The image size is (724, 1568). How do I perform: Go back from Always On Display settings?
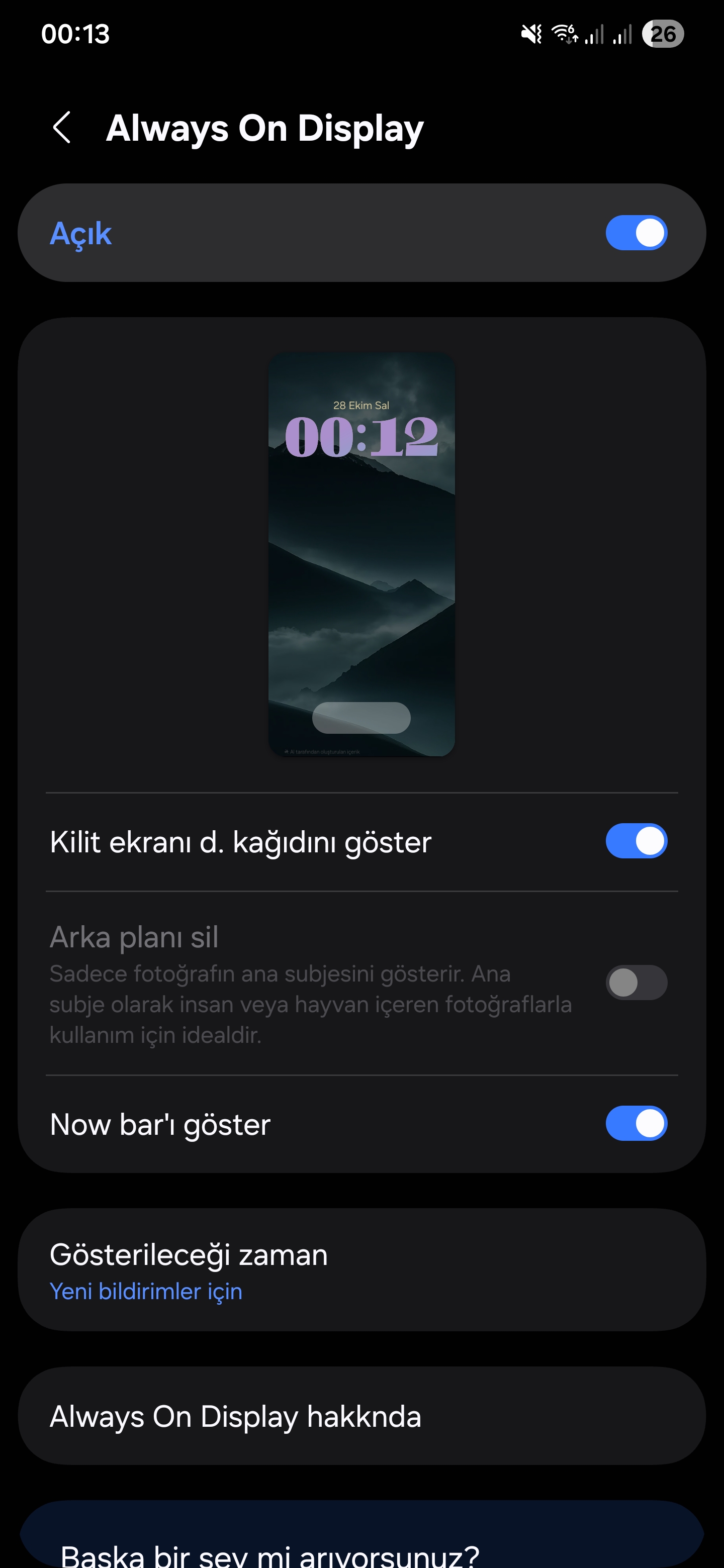(x=61, y=128)
